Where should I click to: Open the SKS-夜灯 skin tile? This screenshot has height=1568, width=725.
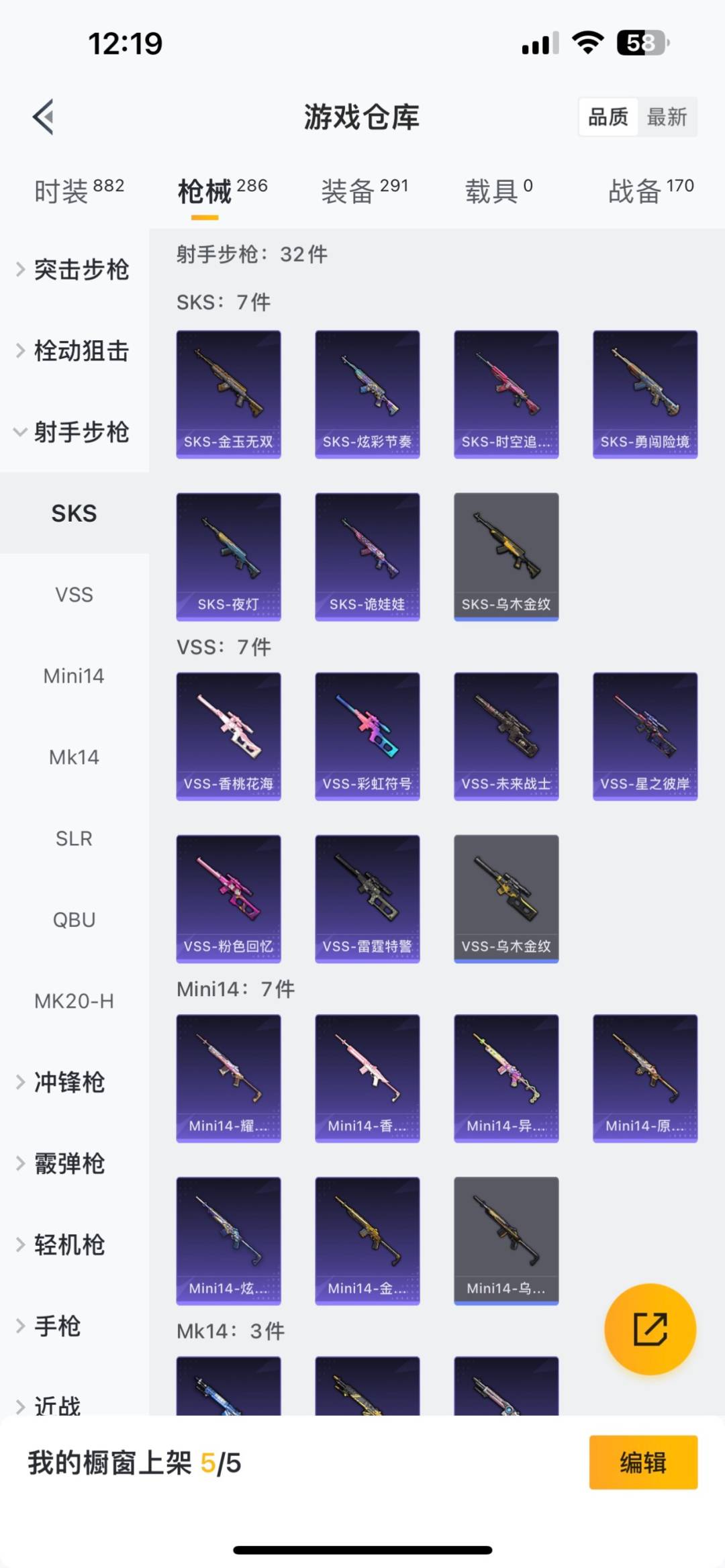[x=228, y=557]
